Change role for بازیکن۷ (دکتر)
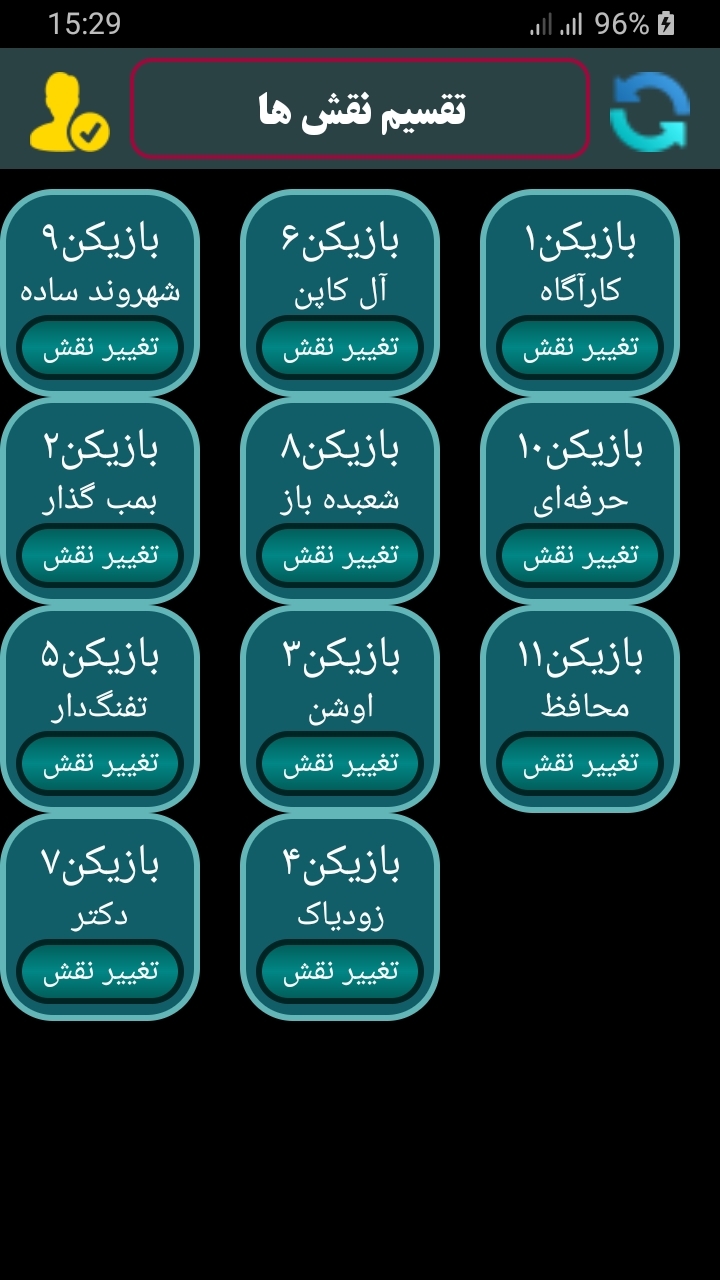Image resolution: width=720 pixels, height=1280 pixels. [x=100, y=971]
